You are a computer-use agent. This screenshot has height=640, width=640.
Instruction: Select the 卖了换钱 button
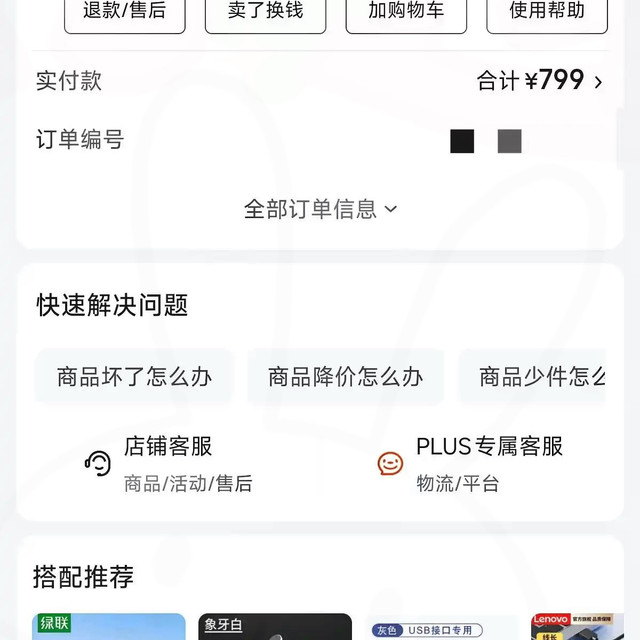click(265, 13)
